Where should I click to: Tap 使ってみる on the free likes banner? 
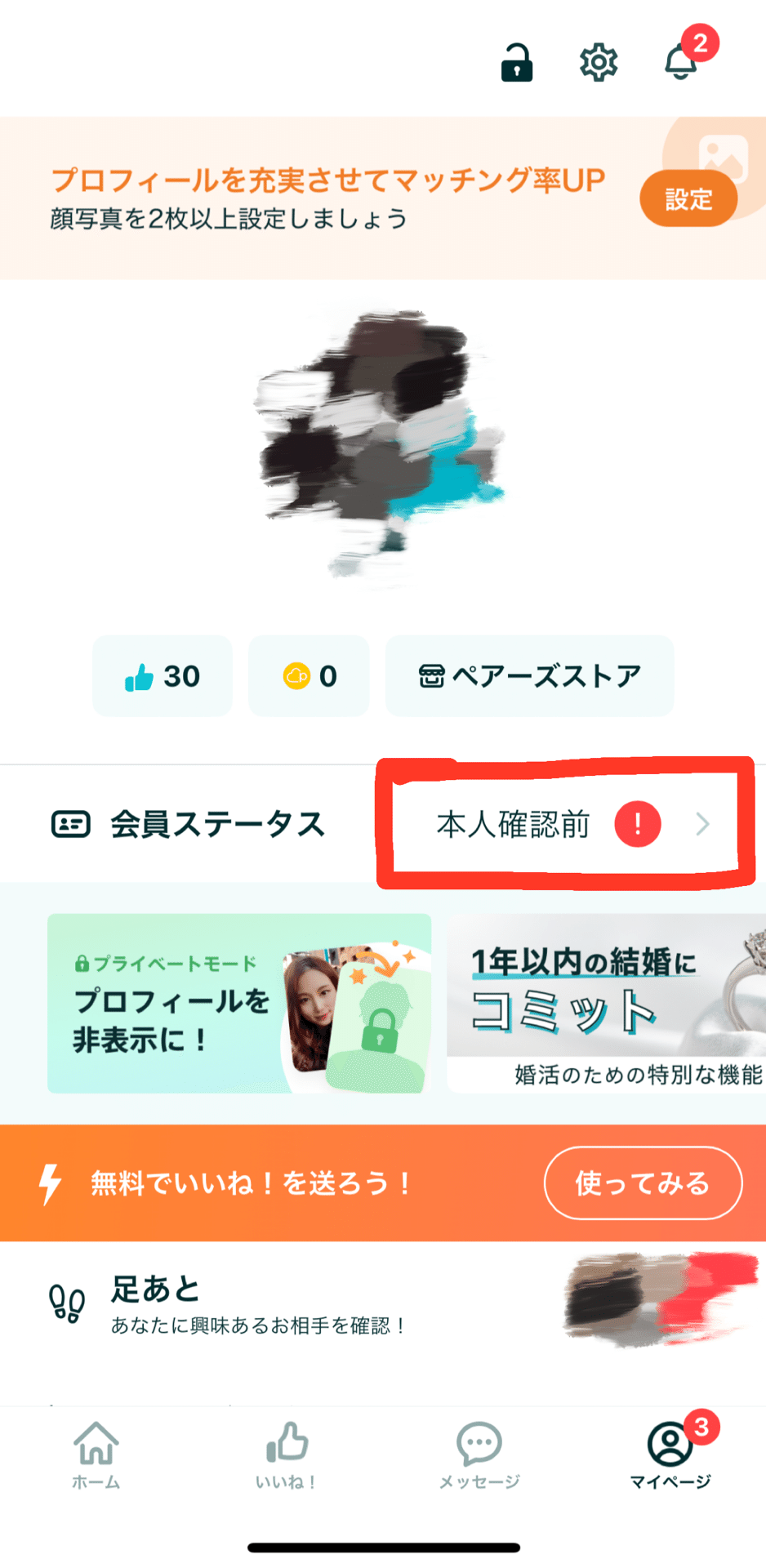coord(643,1182)
